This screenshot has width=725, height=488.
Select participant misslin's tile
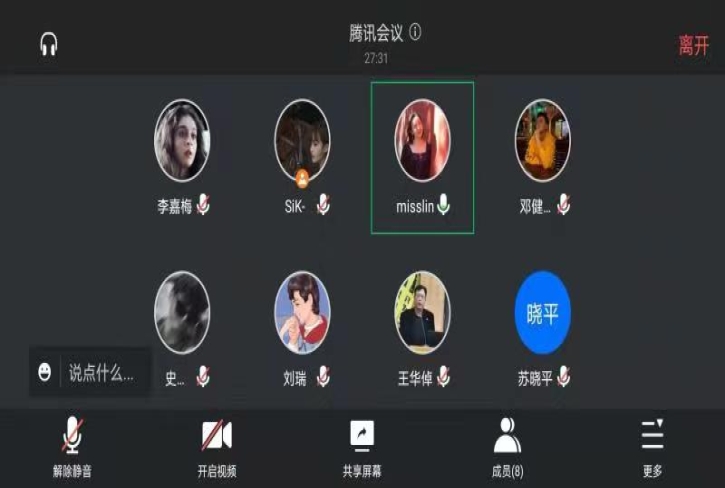pyautogui.click(x=422, y=157)
